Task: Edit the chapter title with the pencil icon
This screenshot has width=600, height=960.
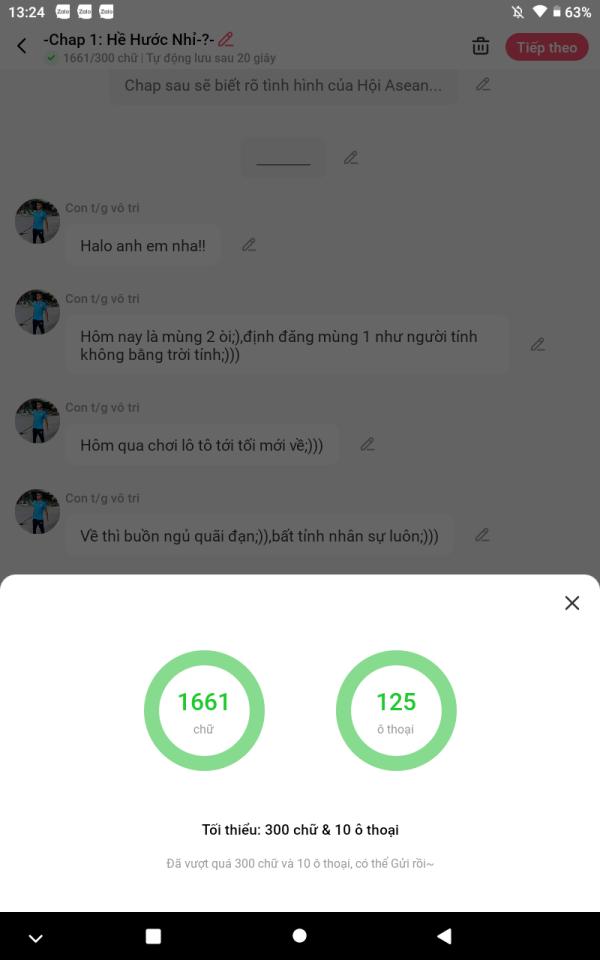Action: coord(226,40)
